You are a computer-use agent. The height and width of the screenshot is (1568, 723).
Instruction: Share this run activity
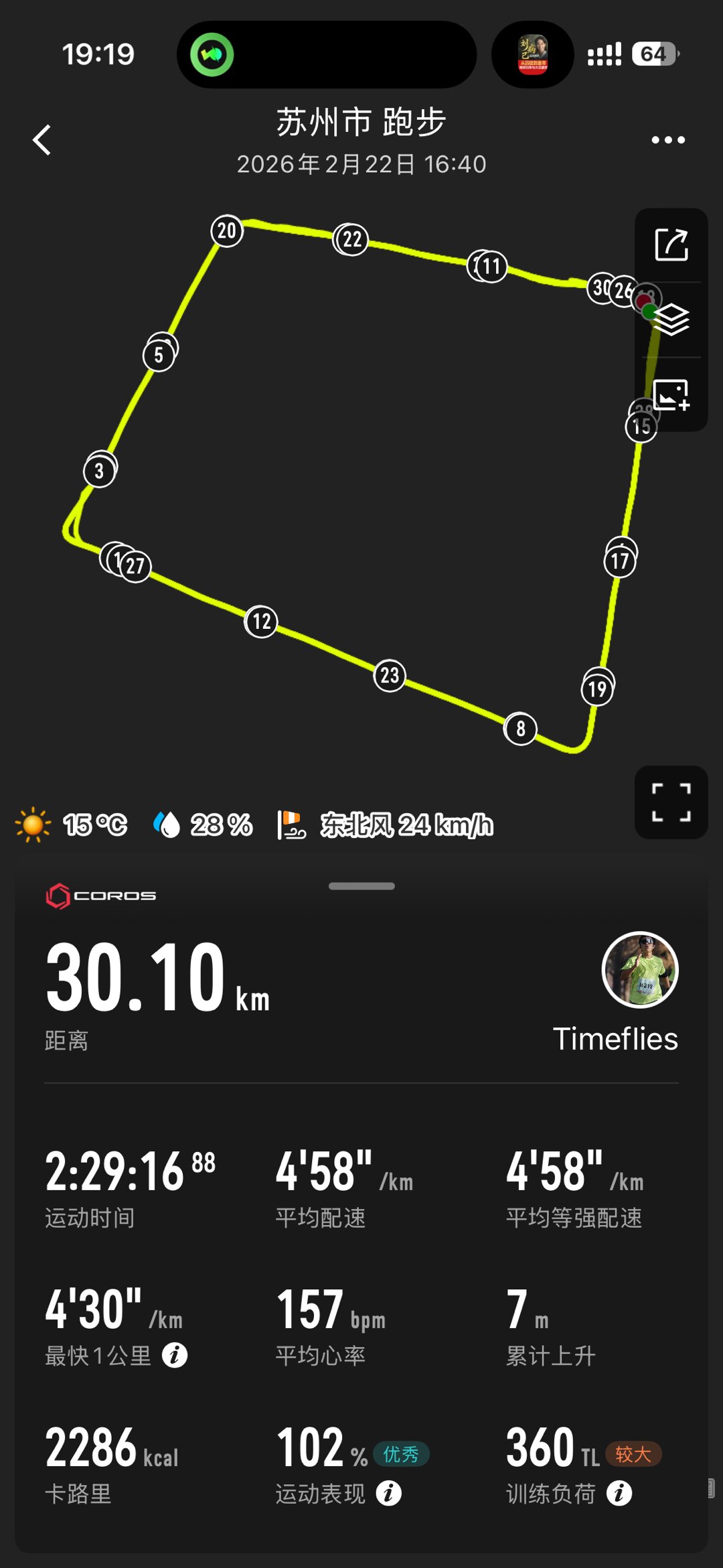pyautogui.click(x=671, y=244)
